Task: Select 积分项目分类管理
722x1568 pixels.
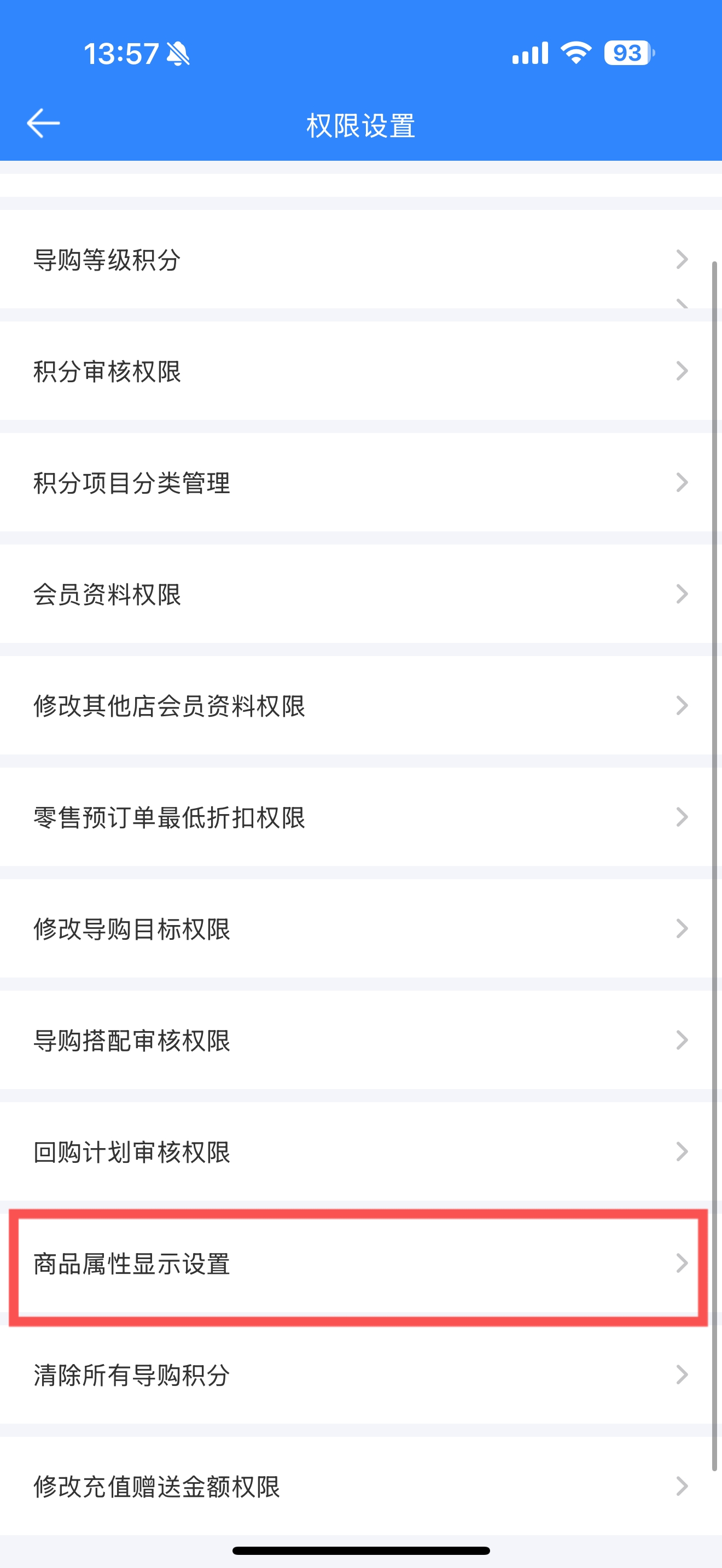Action: [361, 482]
